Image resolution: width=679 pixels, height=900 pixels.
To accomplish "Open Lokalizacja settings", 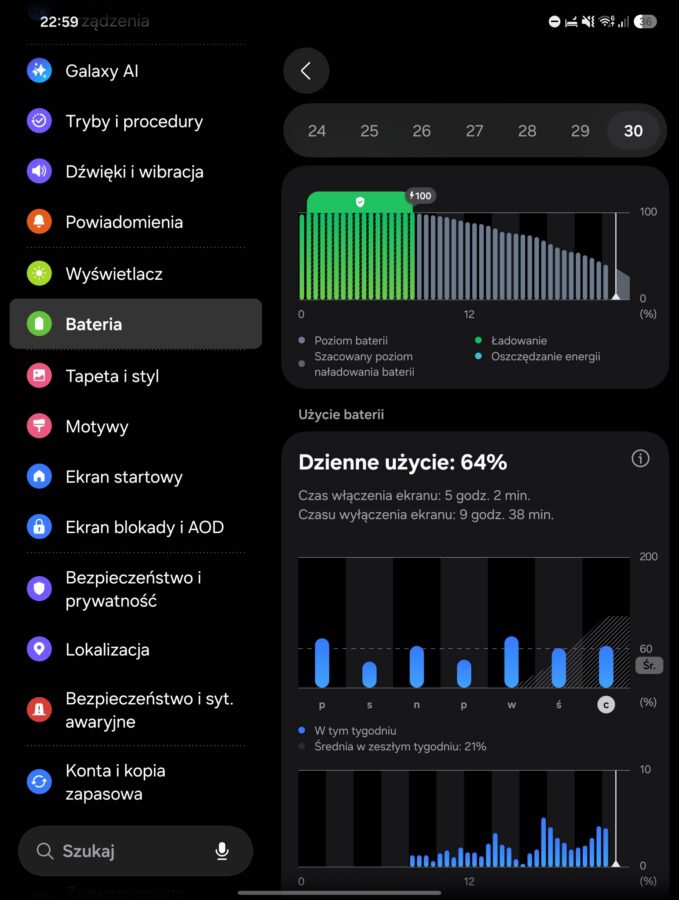I will point(135,649).
